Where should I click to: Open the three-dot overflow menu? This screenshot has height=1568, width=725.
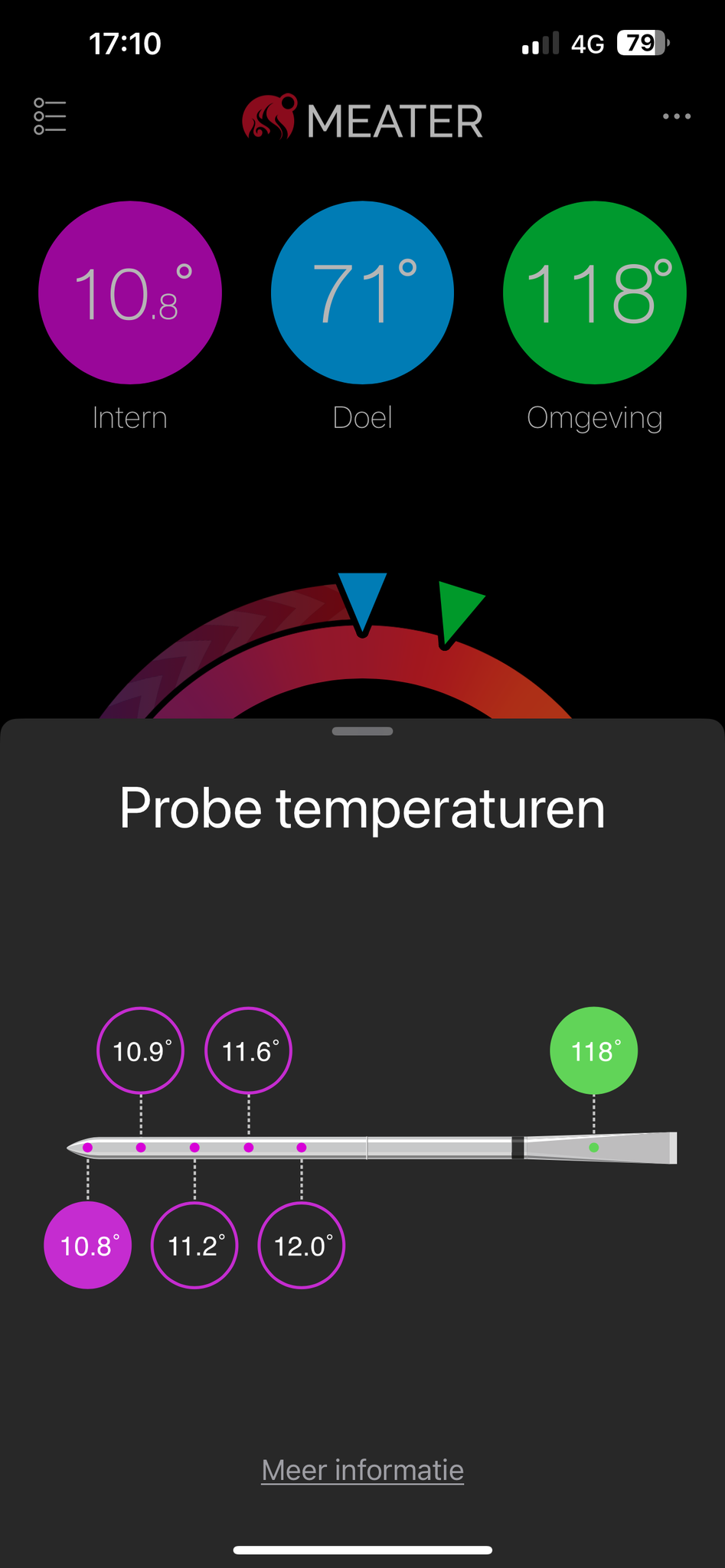[676, 116]
